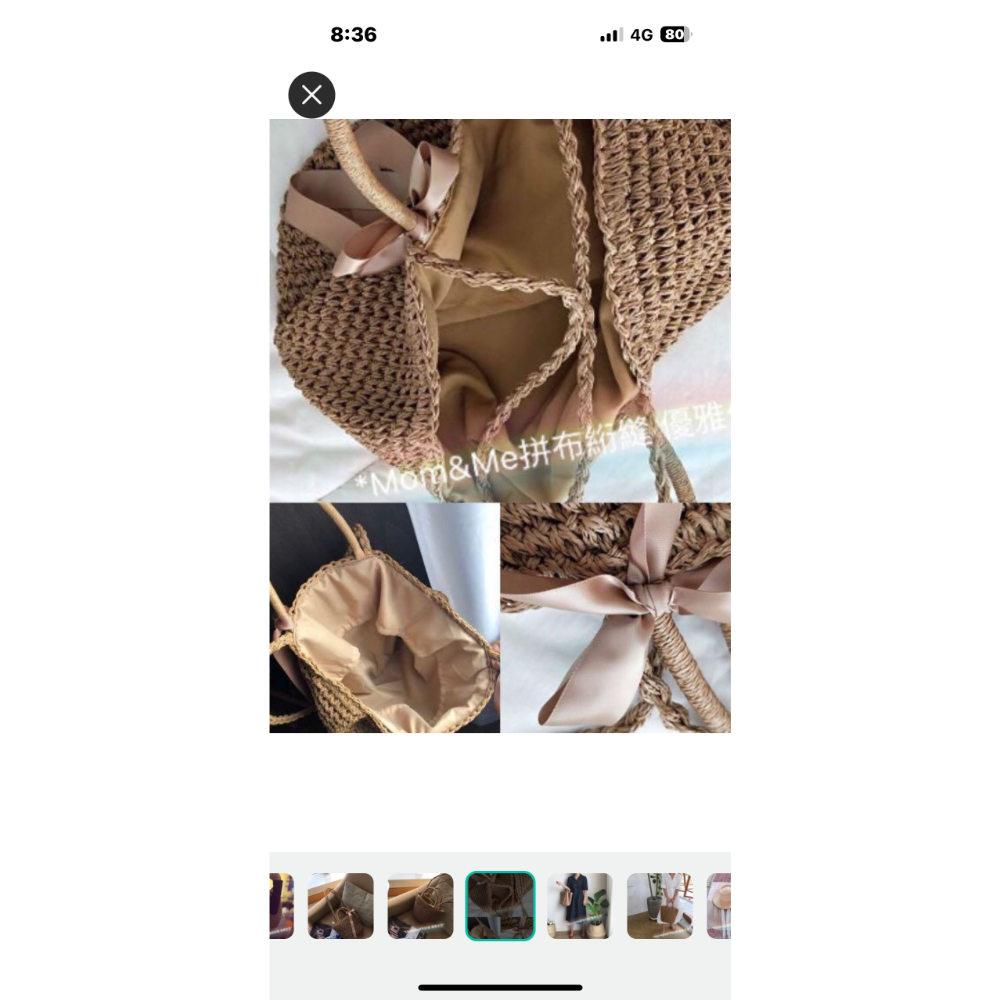View the bag-with-grey-cushion thumbnail
This screenshot has height=1000, width=1000.
[340, 906]
